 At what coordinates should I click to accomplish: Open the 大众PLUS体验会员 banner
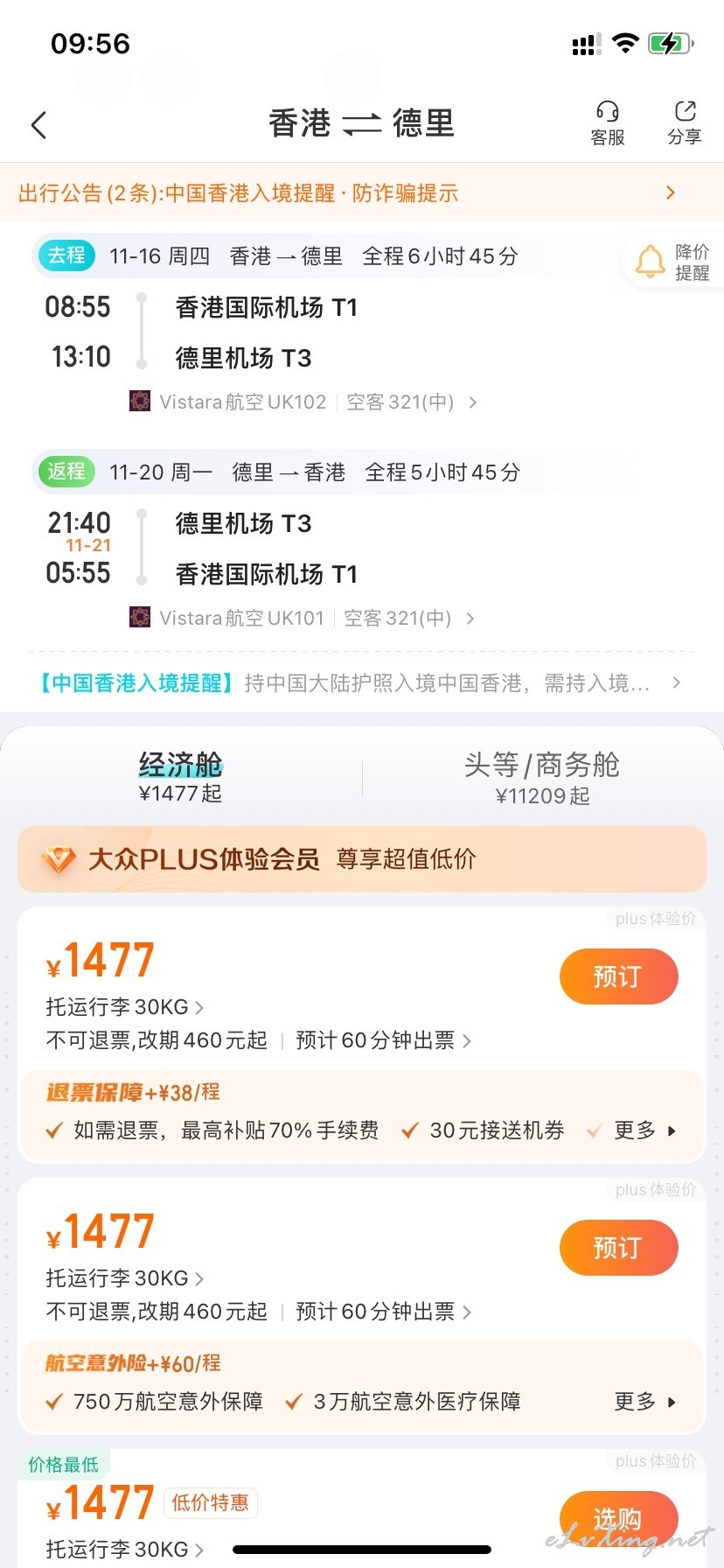coord(362,859)
